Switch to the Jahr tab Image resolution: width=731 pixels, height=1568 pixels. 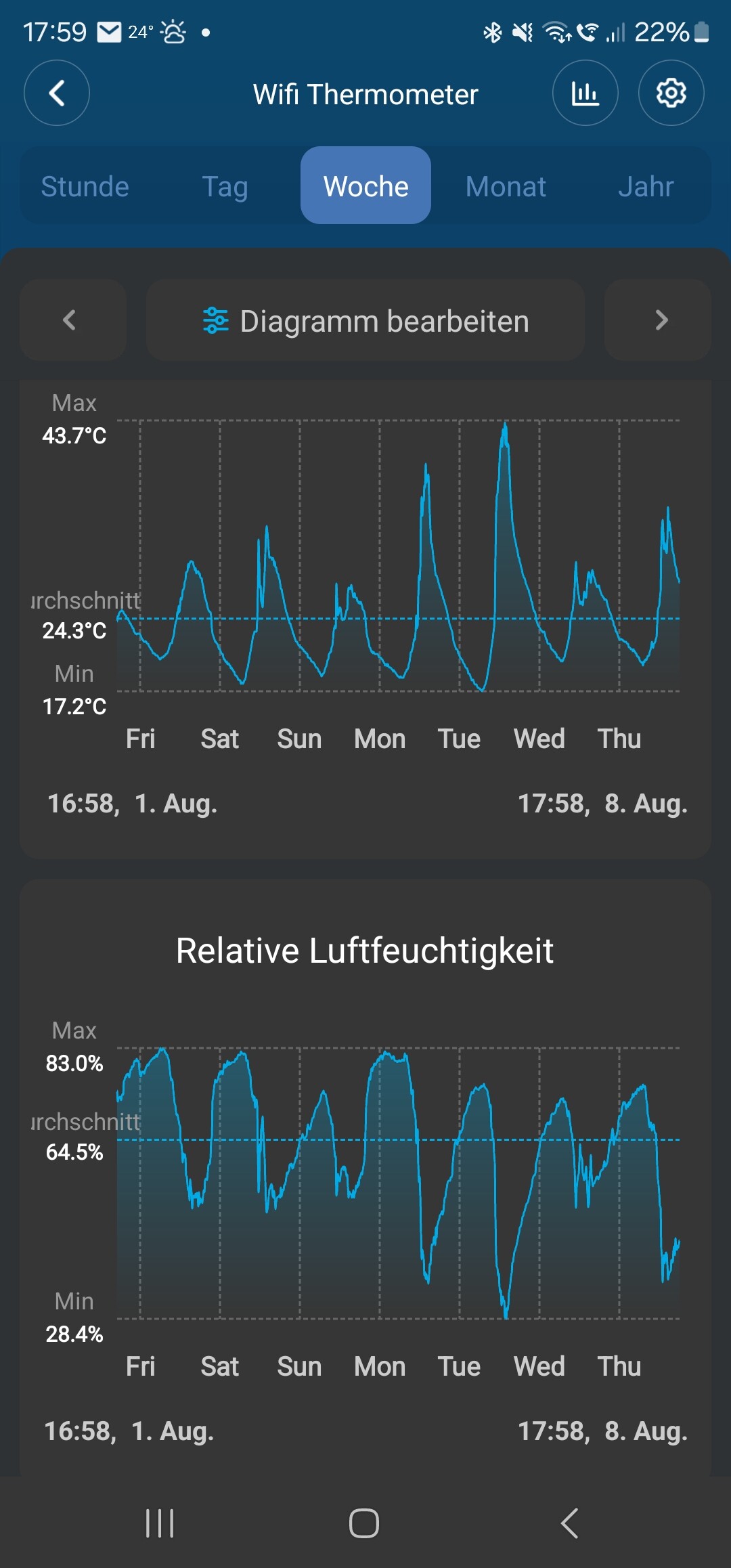point(646,186)
